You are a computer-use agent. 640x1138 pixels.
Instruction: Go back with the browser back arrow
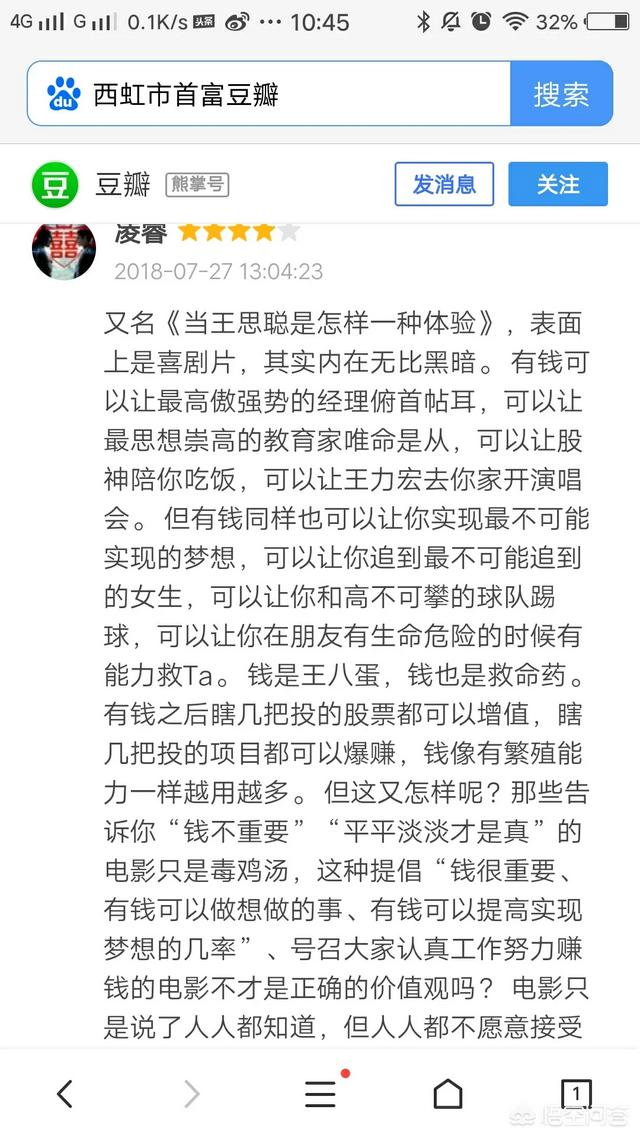click(64, 1094)
